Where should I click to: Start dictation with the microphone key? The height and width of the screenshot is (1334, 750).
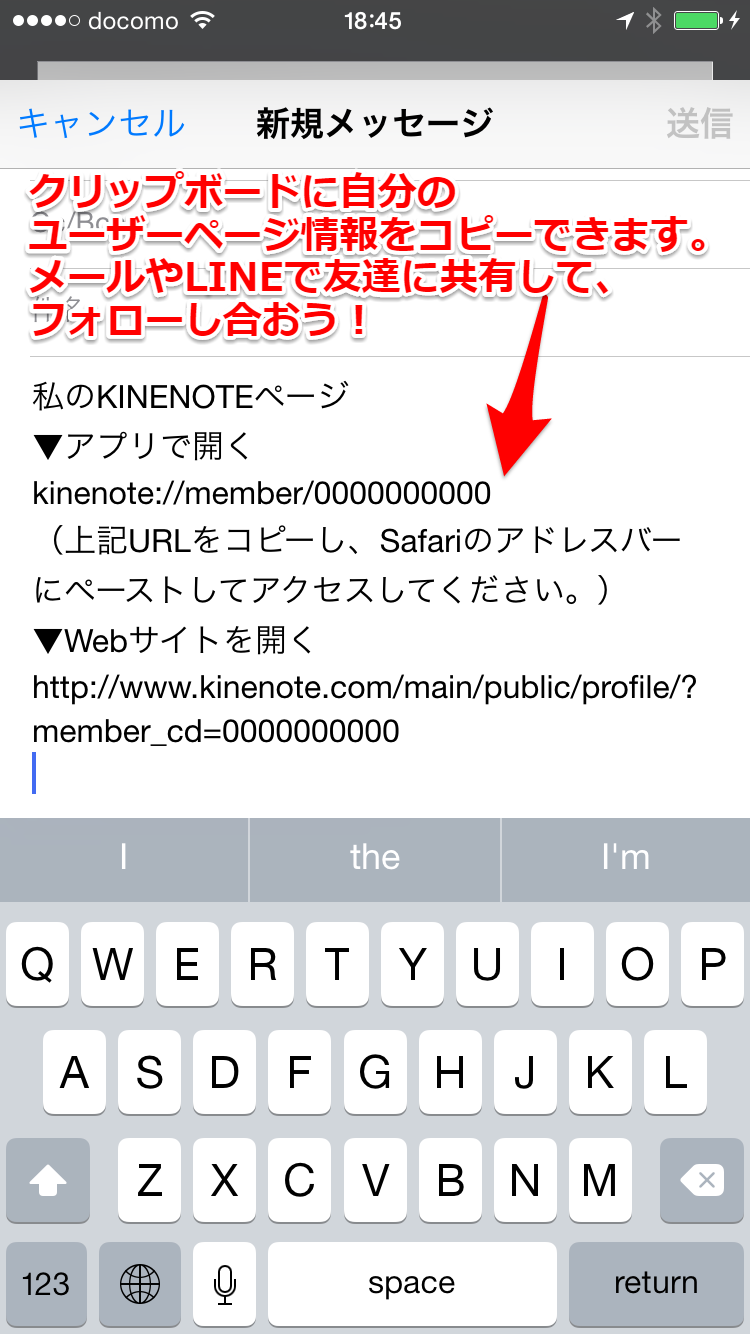[x=225, y=1283]
